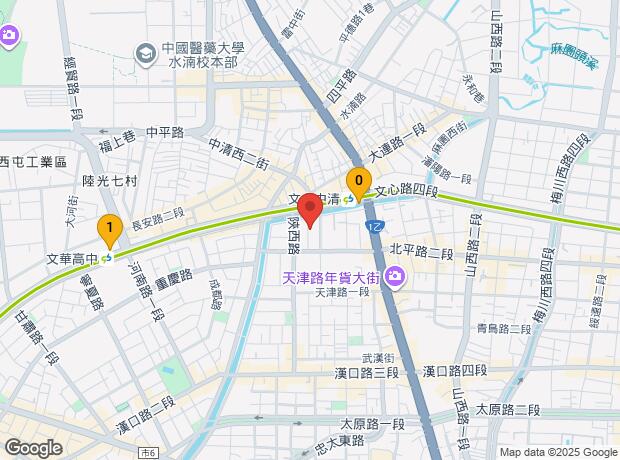
Task: Select the yellow marker labeled 0
Action: pyautogui.click(x=358, y=183)
